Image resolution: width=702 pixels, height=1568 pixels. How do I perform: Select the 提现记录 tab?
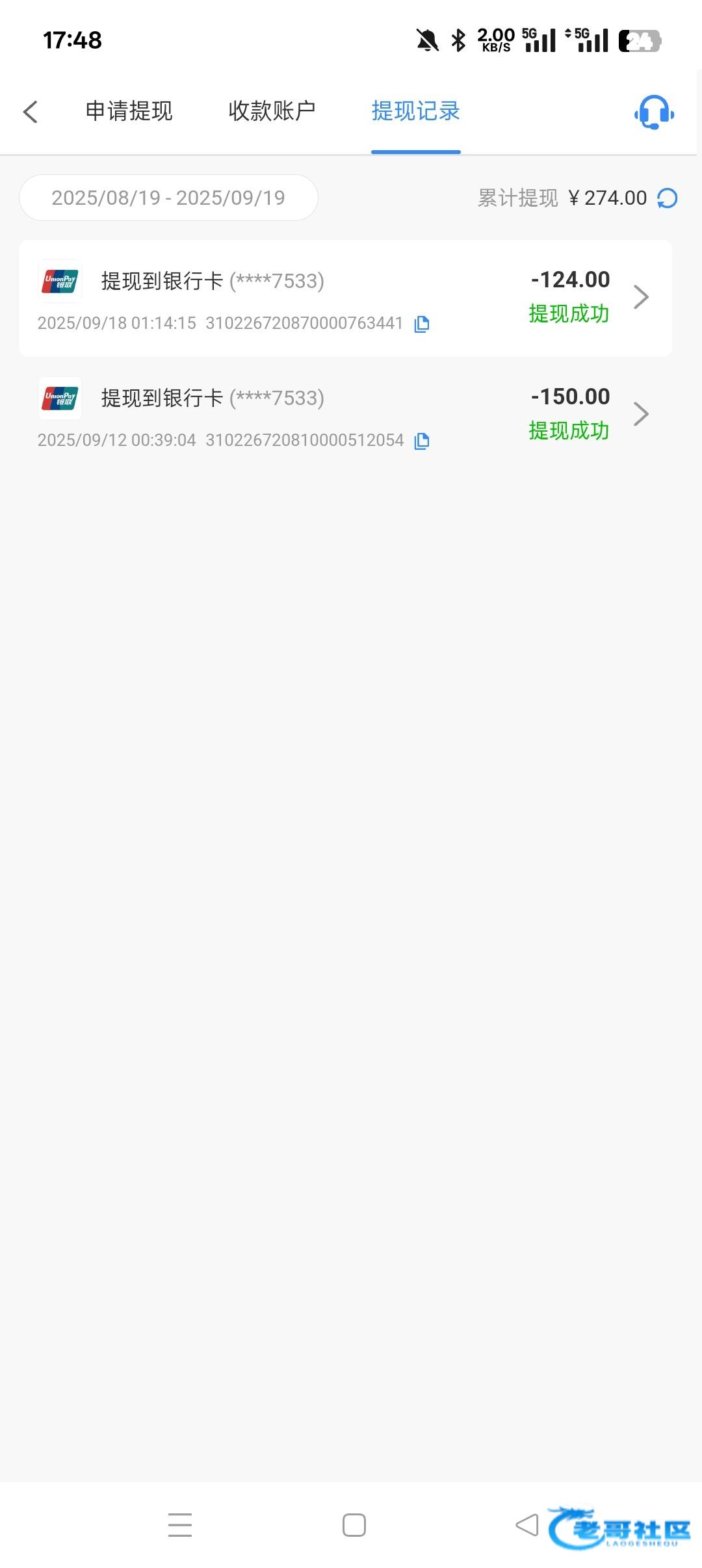(x=415, y=111)
